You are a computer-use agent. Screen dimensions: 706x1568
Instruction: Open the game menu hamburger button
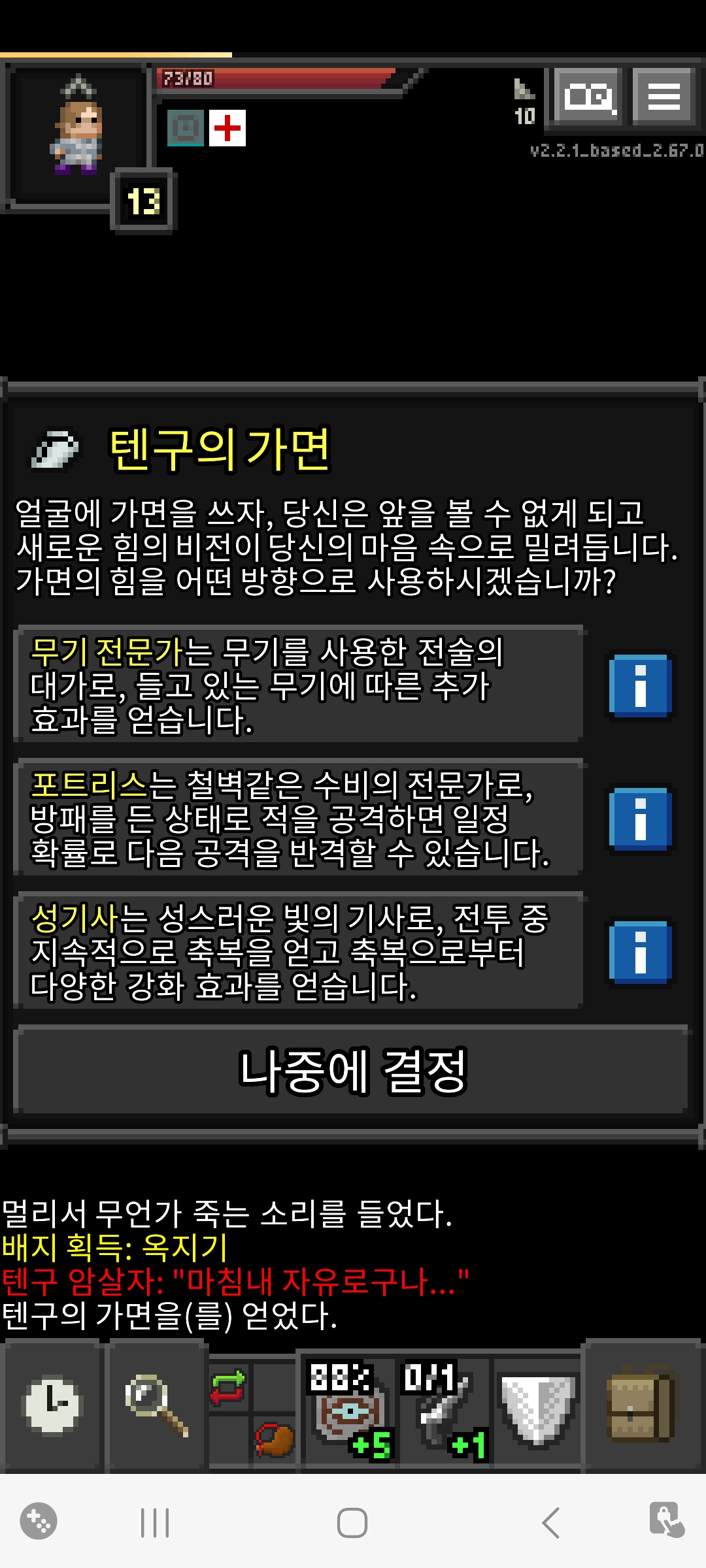tap(663, 97)
